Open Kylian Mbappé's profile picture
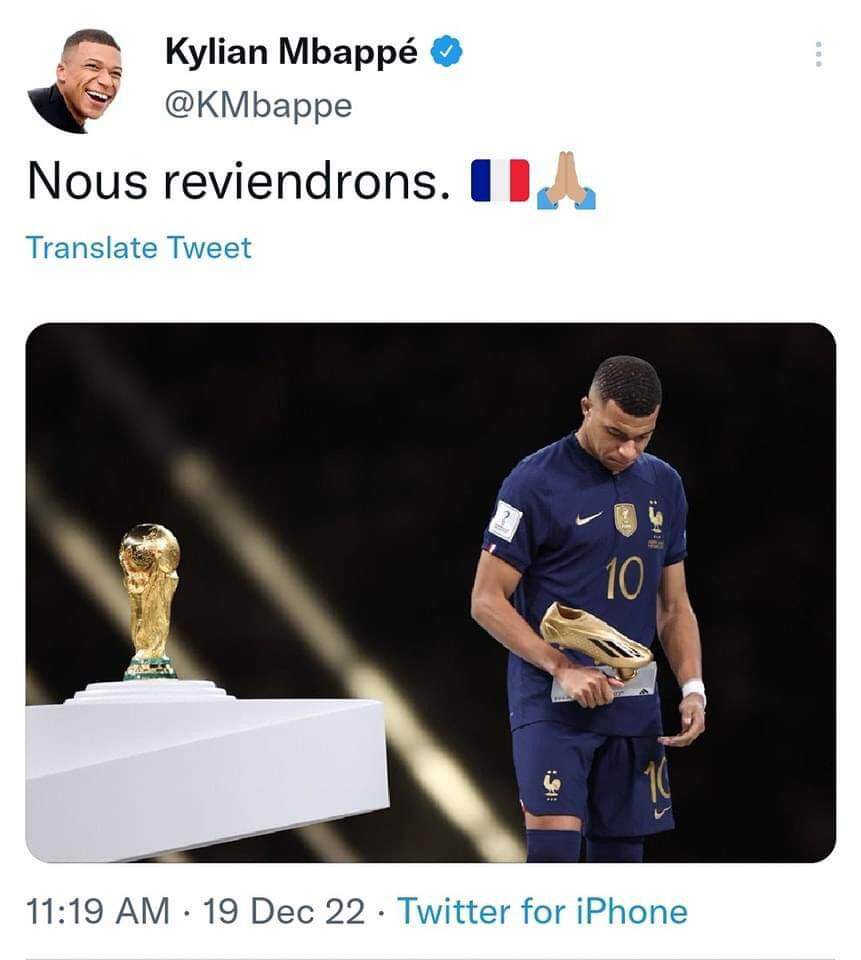861x960 pixels. (75, 80)
